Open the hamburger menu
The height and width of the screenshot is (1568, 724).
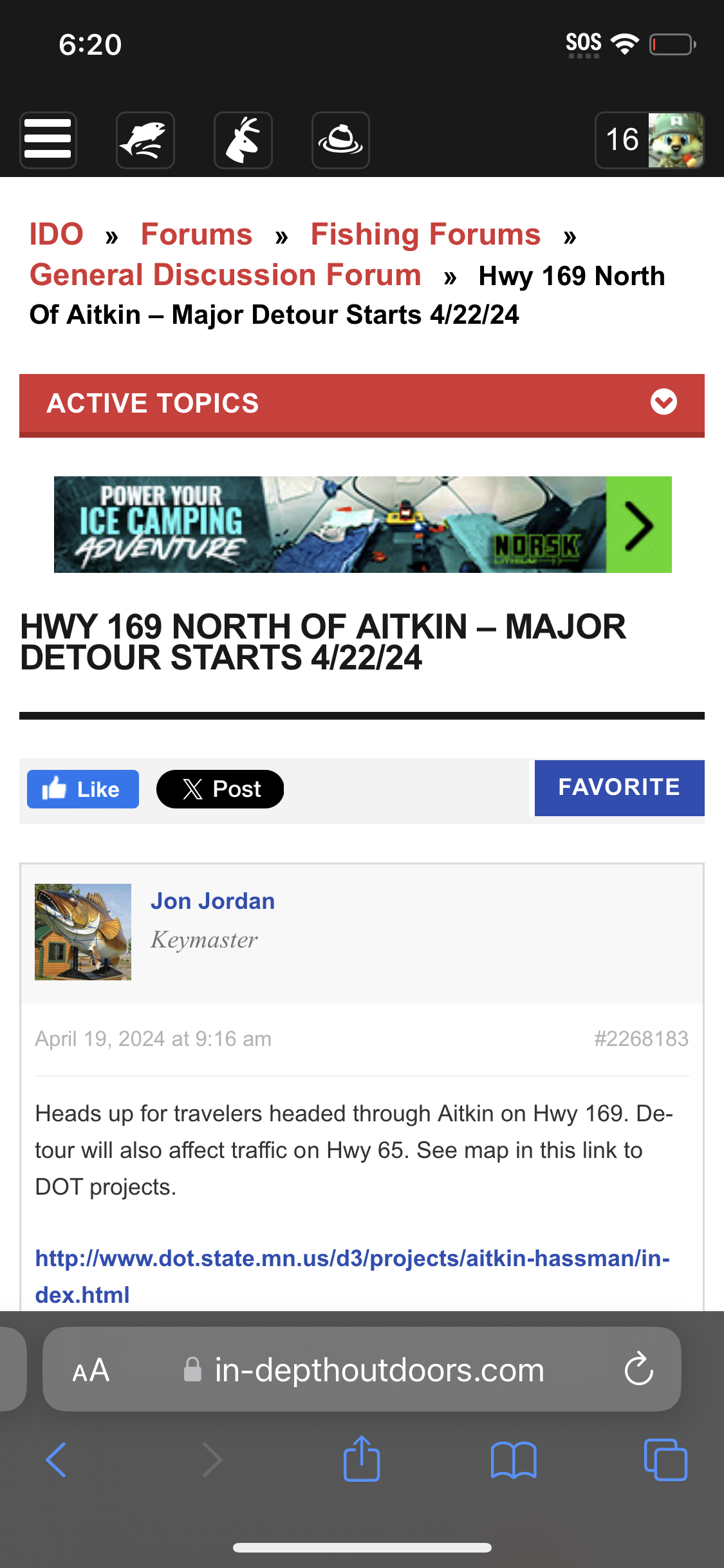tap(48, 140)
